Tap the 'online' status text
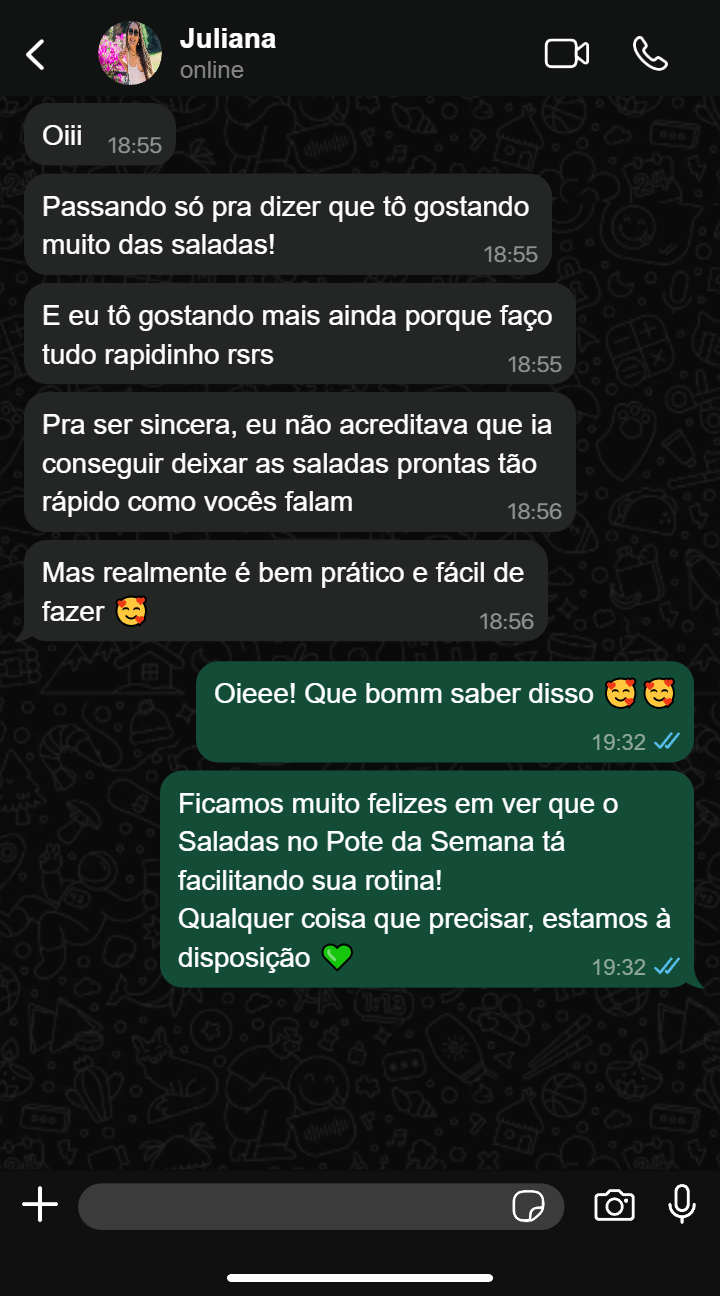This screenshot has width=720, height=1296. [210, 70]
